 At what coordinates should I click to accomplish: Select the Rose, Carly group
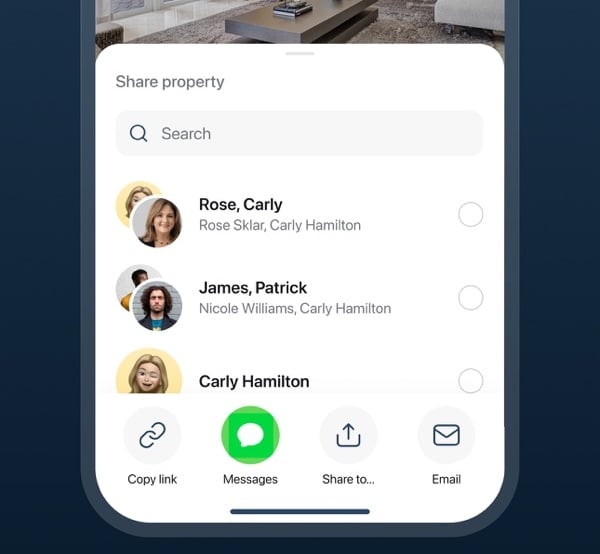coord(470,214)
